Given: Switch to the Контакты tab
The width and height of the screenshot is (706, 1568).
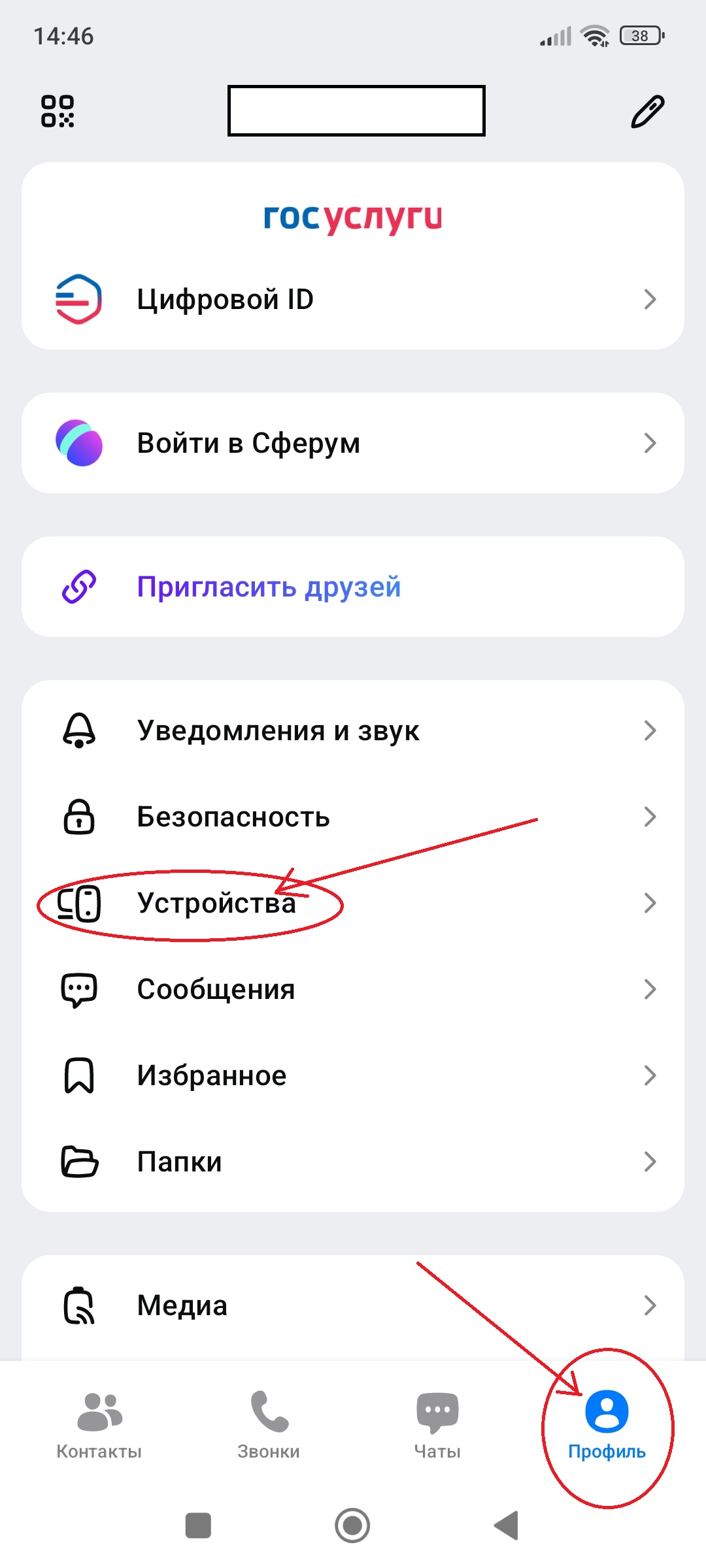Looking at the screenshot, I should [99, 1426].
